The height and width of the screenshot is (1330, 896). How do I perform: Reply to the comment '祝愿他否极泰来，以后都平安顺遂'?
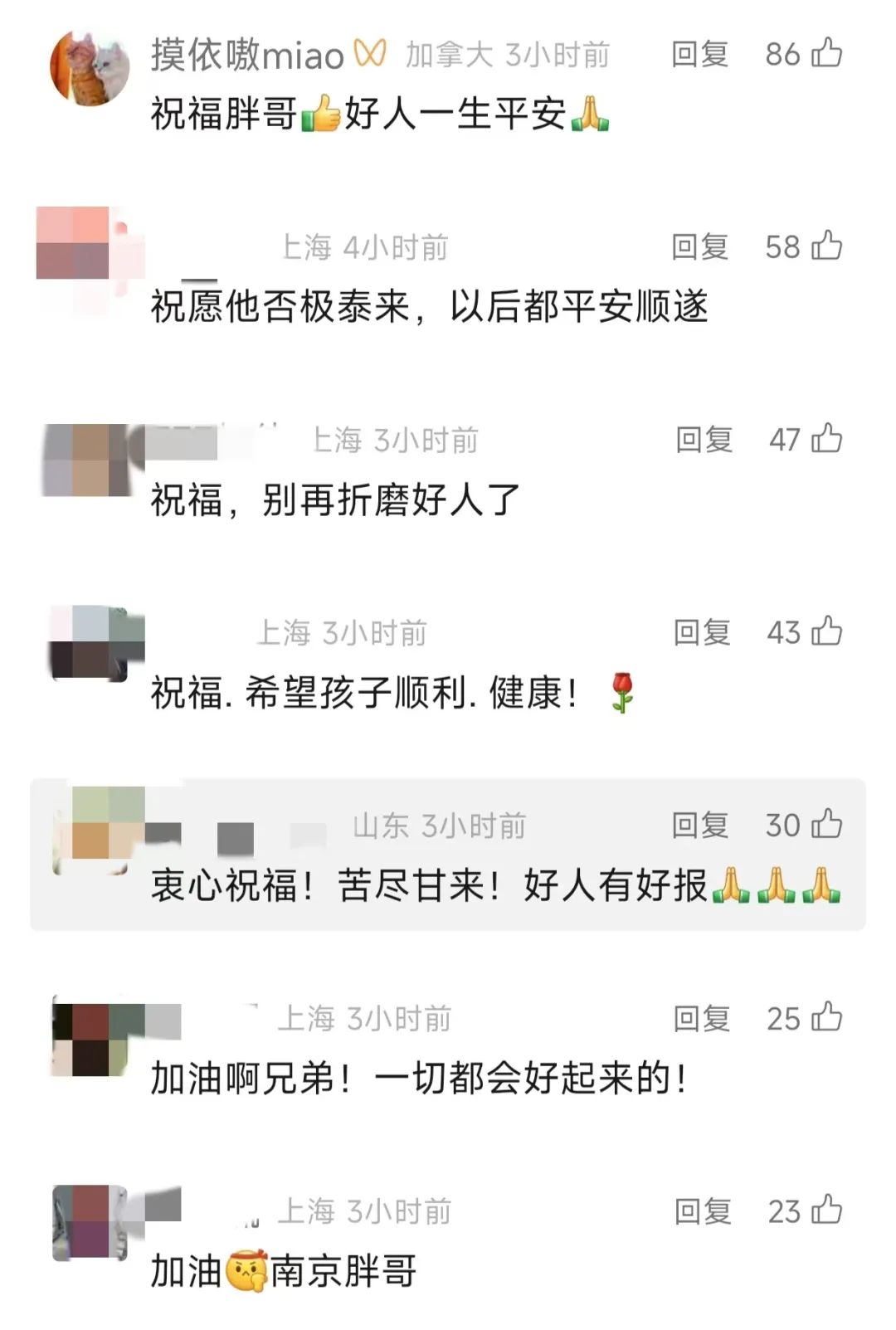(699, 247)
